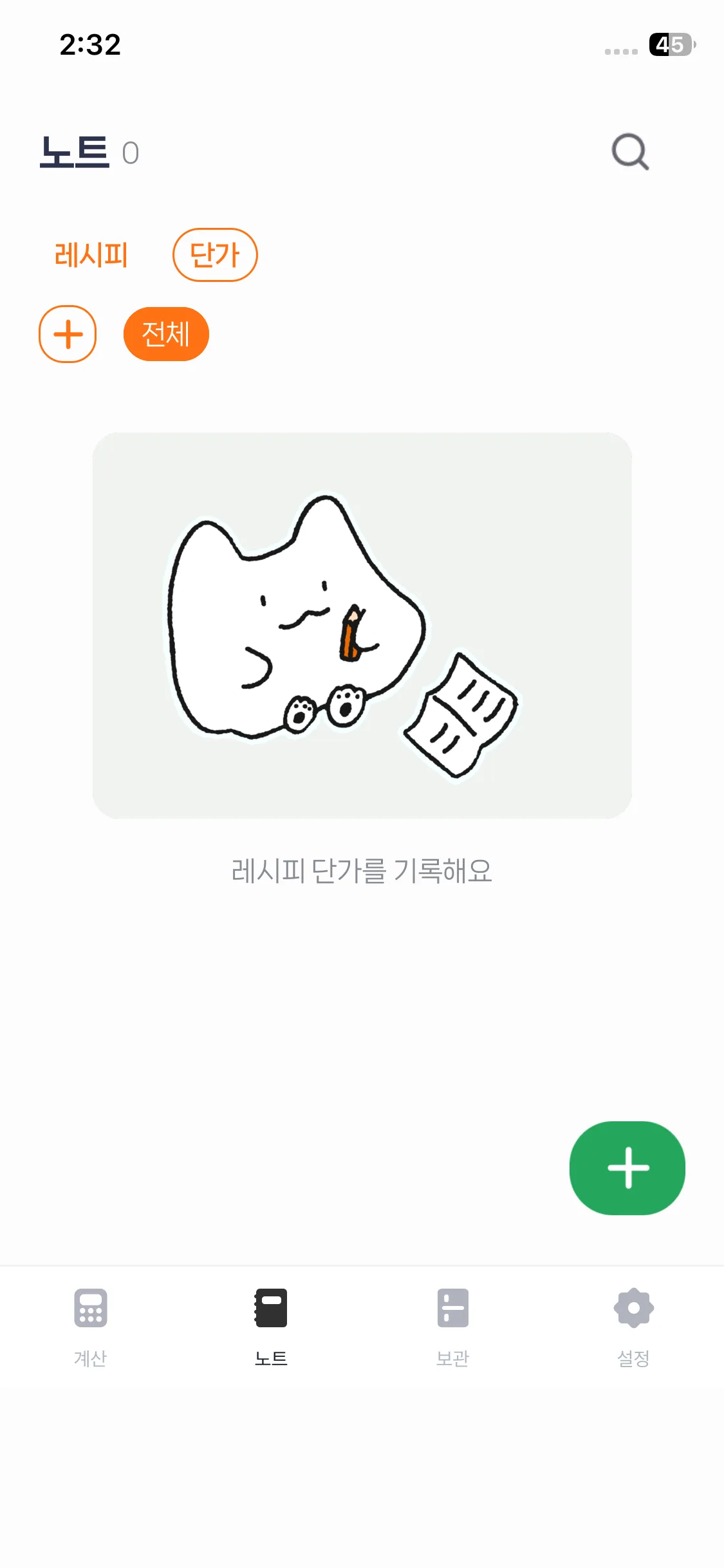The height and width of the screenshot is (1568, 724).
Task: Switch to the 레시피 tab
Action: click(x=90, y=255)
